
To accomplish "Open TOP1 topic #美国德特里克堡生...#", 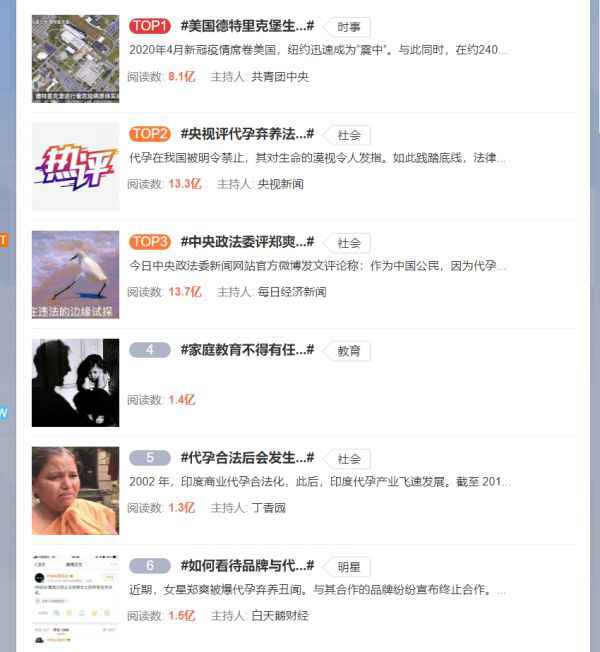I will (x=247, y=26).
